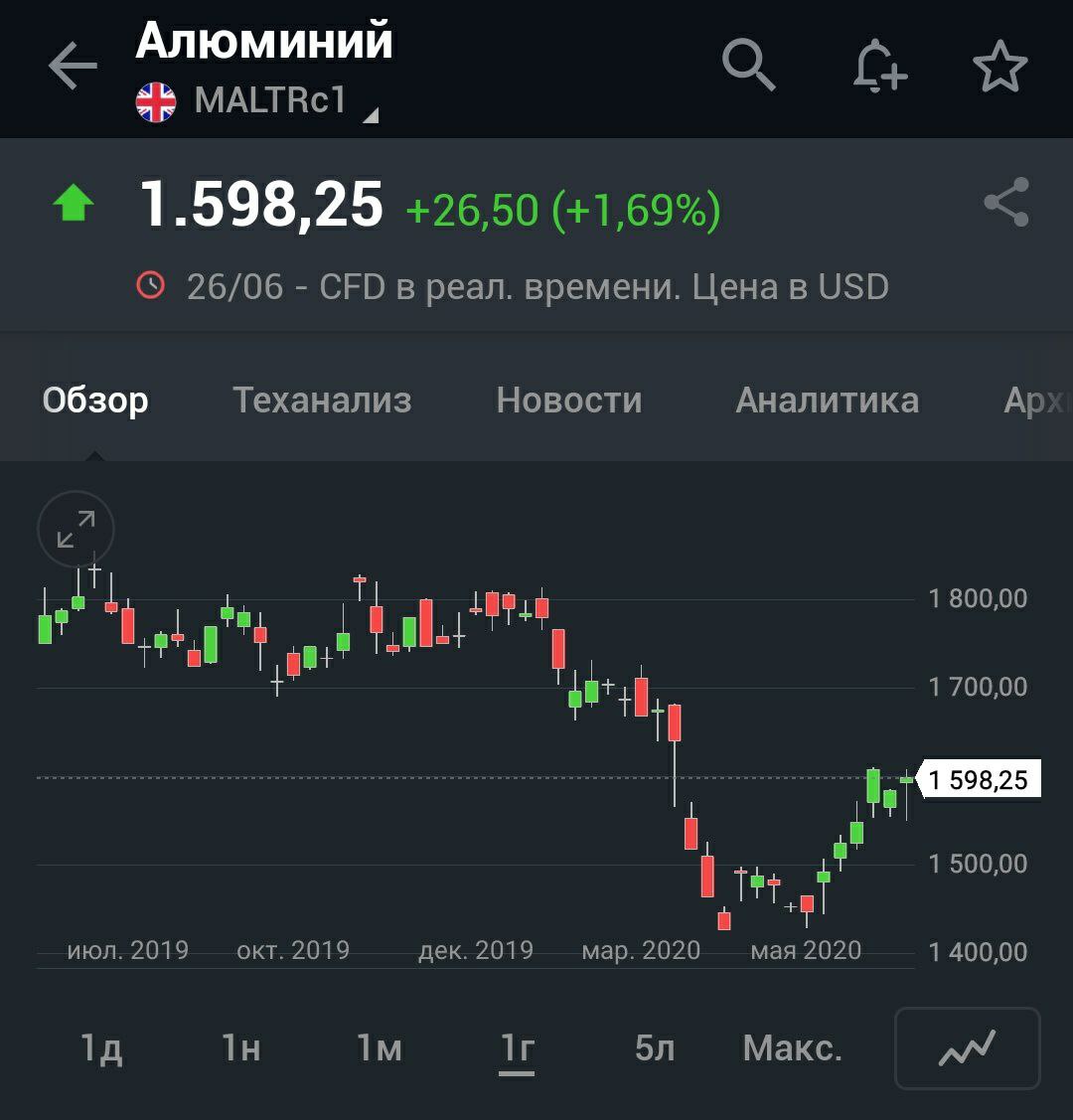Show the Макс. chart range
Screen dimensions: 1073x1120
[792, 1048]
